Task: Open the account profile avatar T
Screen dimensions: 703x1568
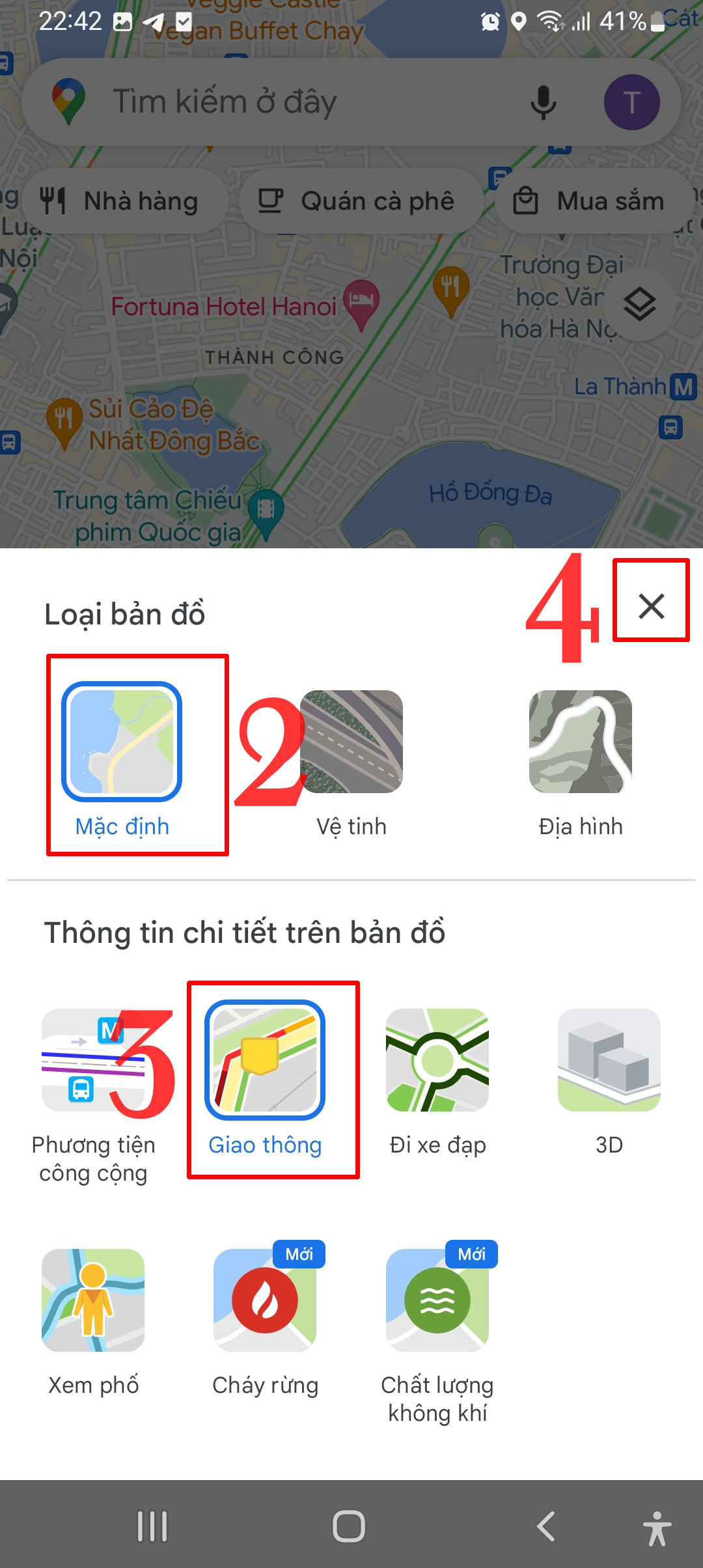Action: [x=631, y=102]
